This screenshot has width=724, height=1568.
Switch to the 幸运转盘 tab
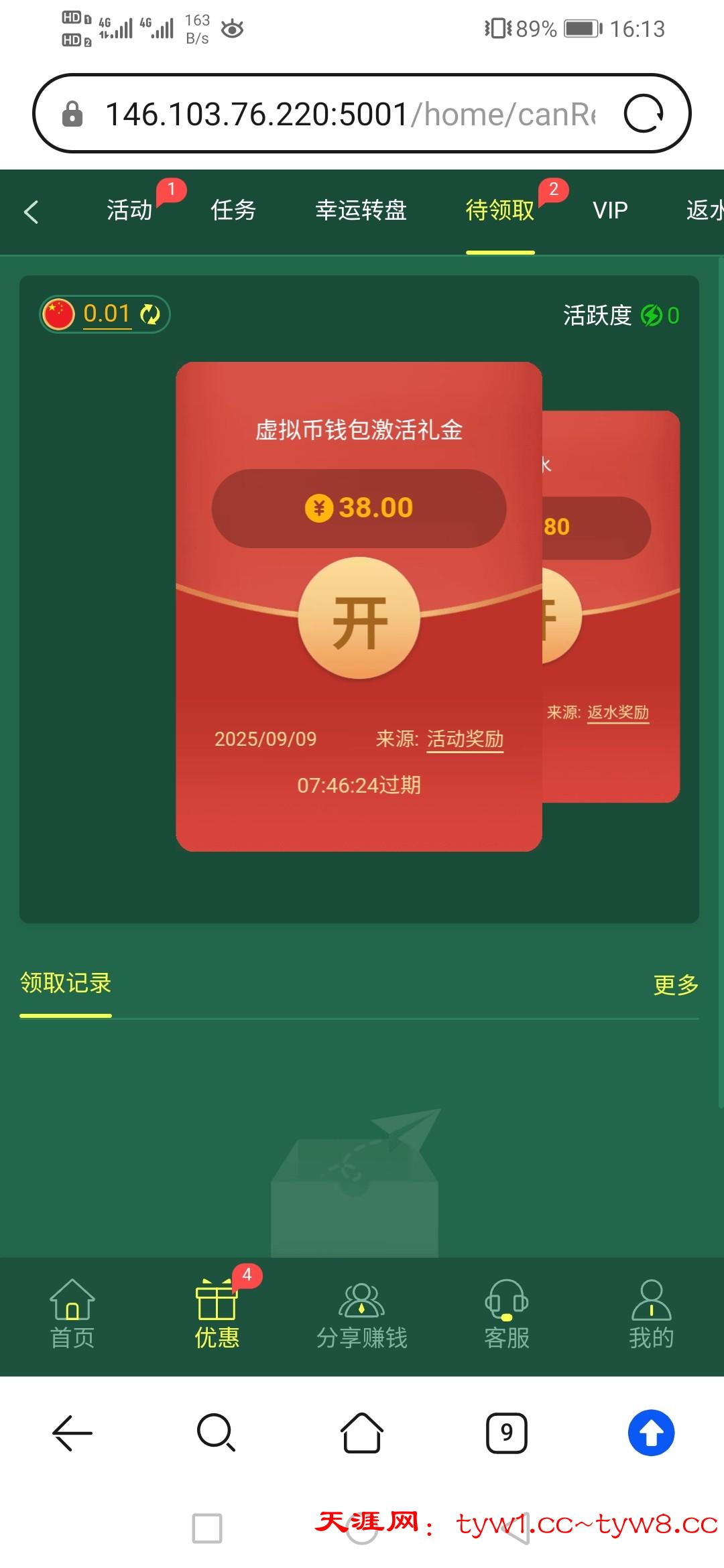pyautogui.click(x=361, y=210)
